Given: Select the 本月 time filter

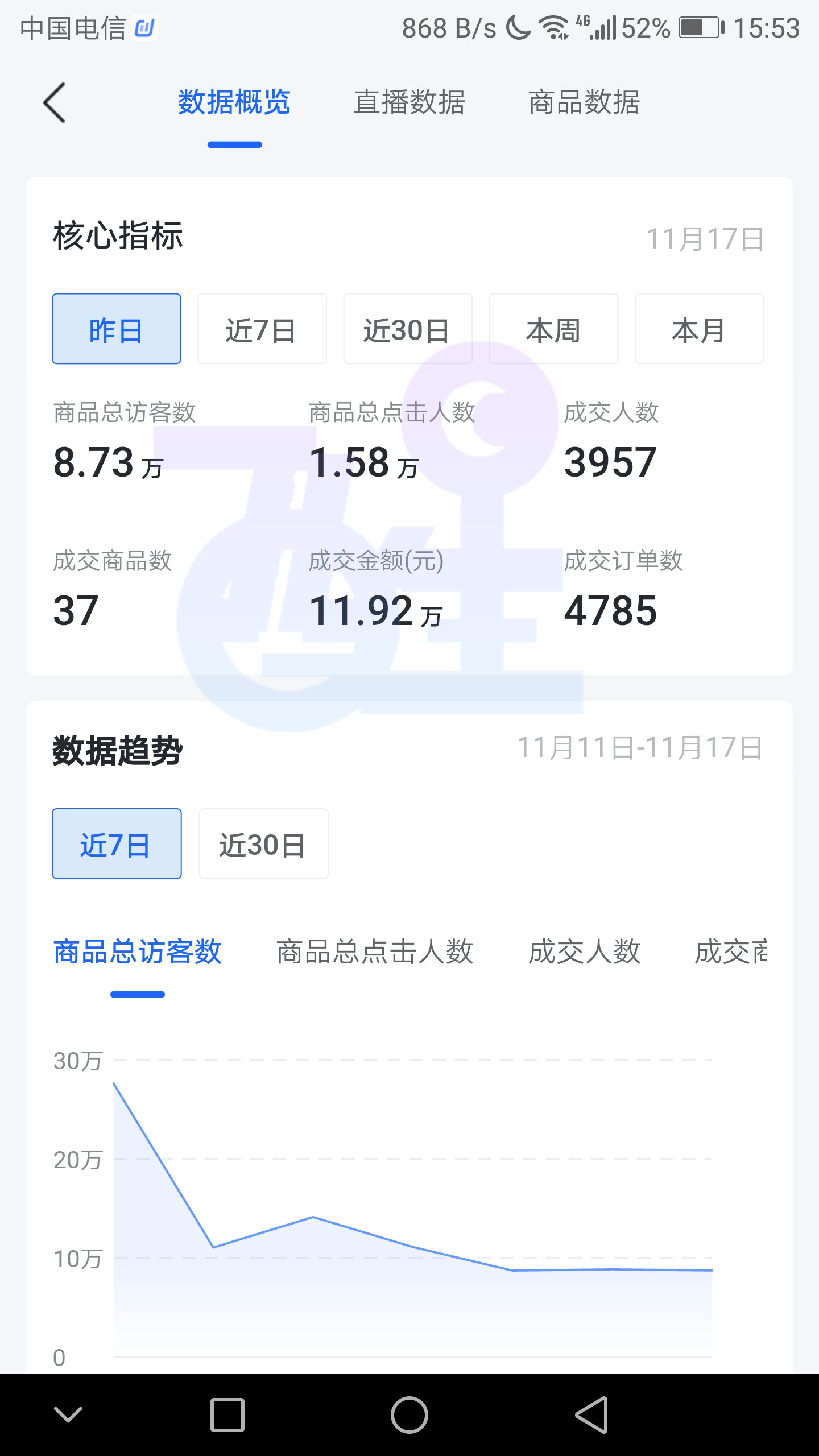Looking at the screenshot, I should 699,329.
